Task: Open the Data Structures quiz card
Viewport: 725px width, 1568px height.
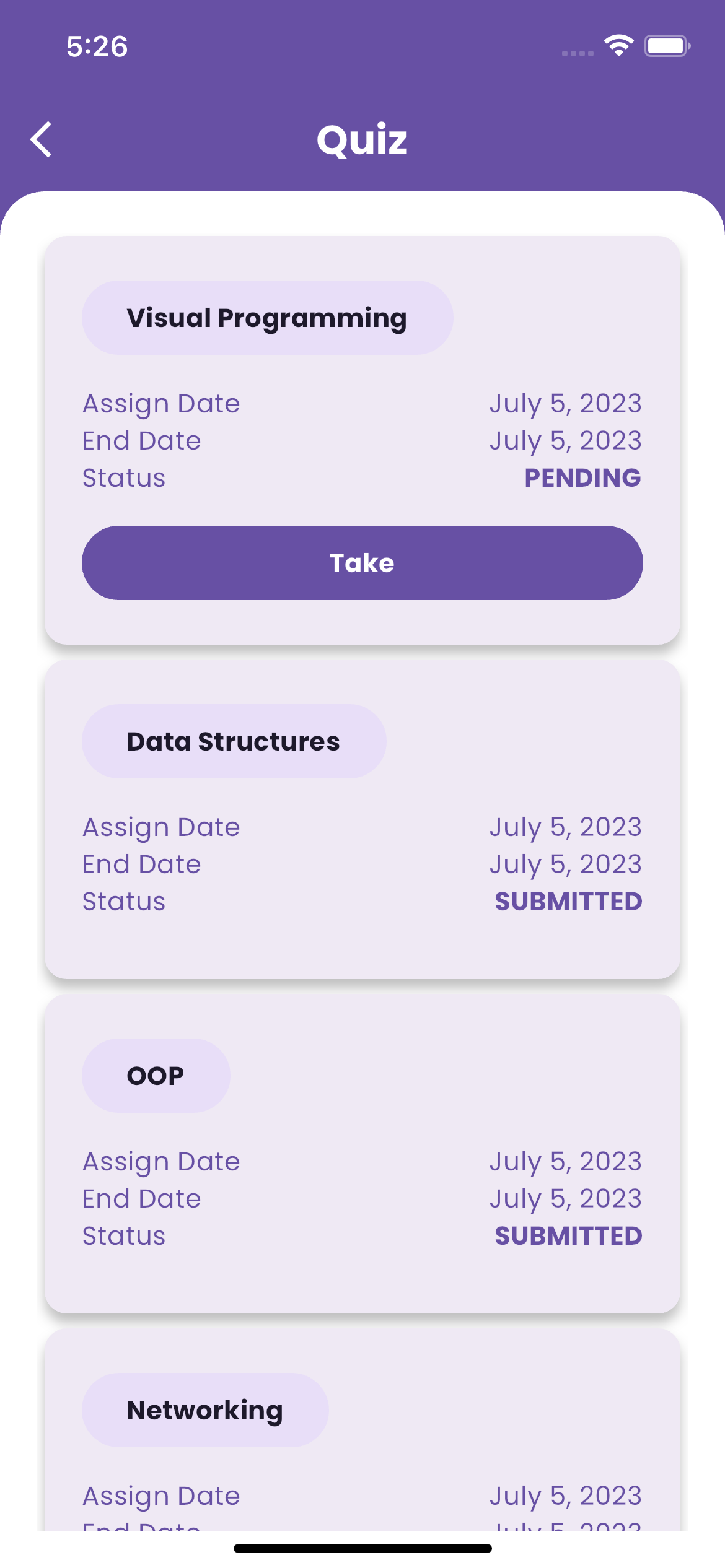Action: (362, 819)
